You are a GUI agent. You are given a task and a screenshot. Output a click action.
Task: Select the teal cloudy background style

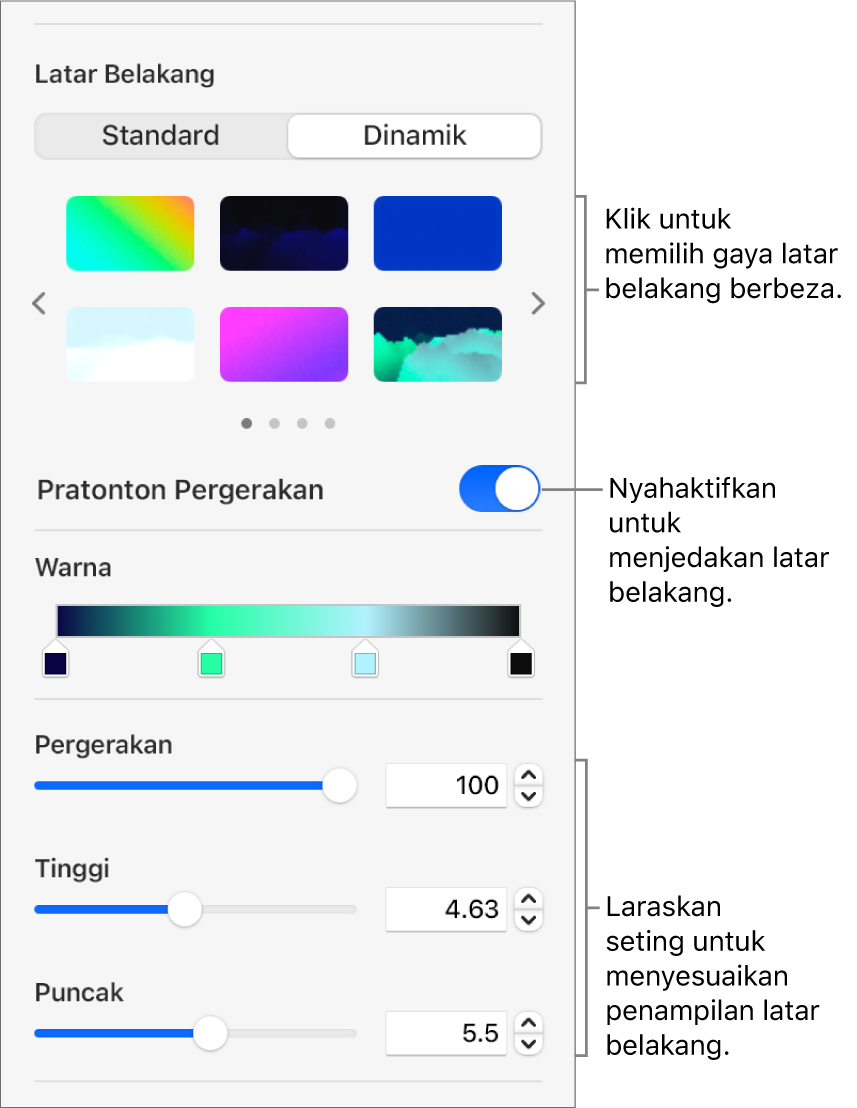click(x=438, y=344)
